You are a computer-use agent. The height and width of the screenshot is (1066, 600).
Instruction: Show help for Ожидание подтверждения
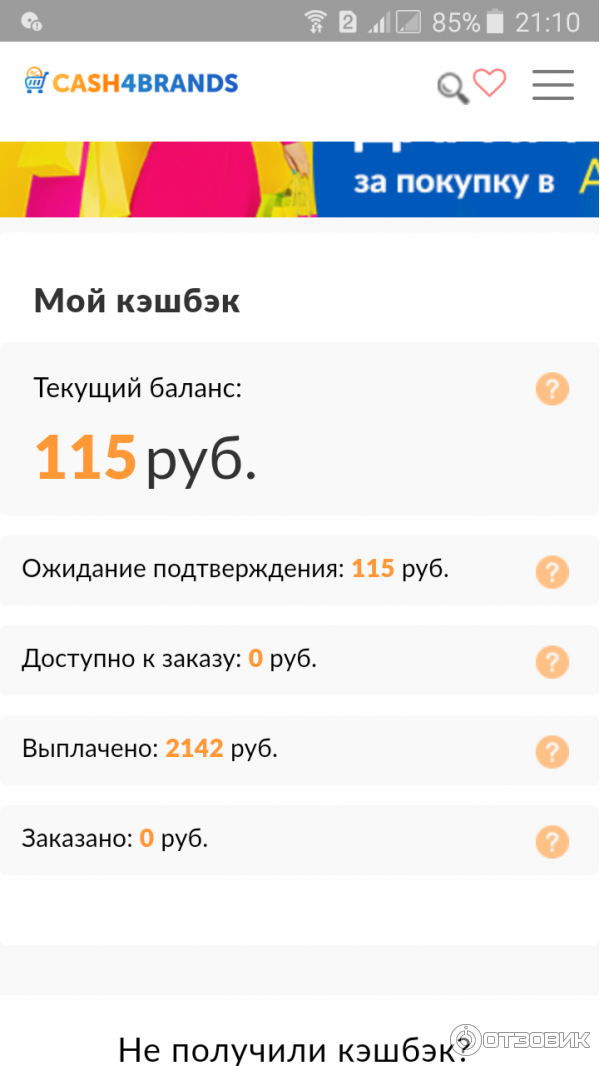click(552, 572)
